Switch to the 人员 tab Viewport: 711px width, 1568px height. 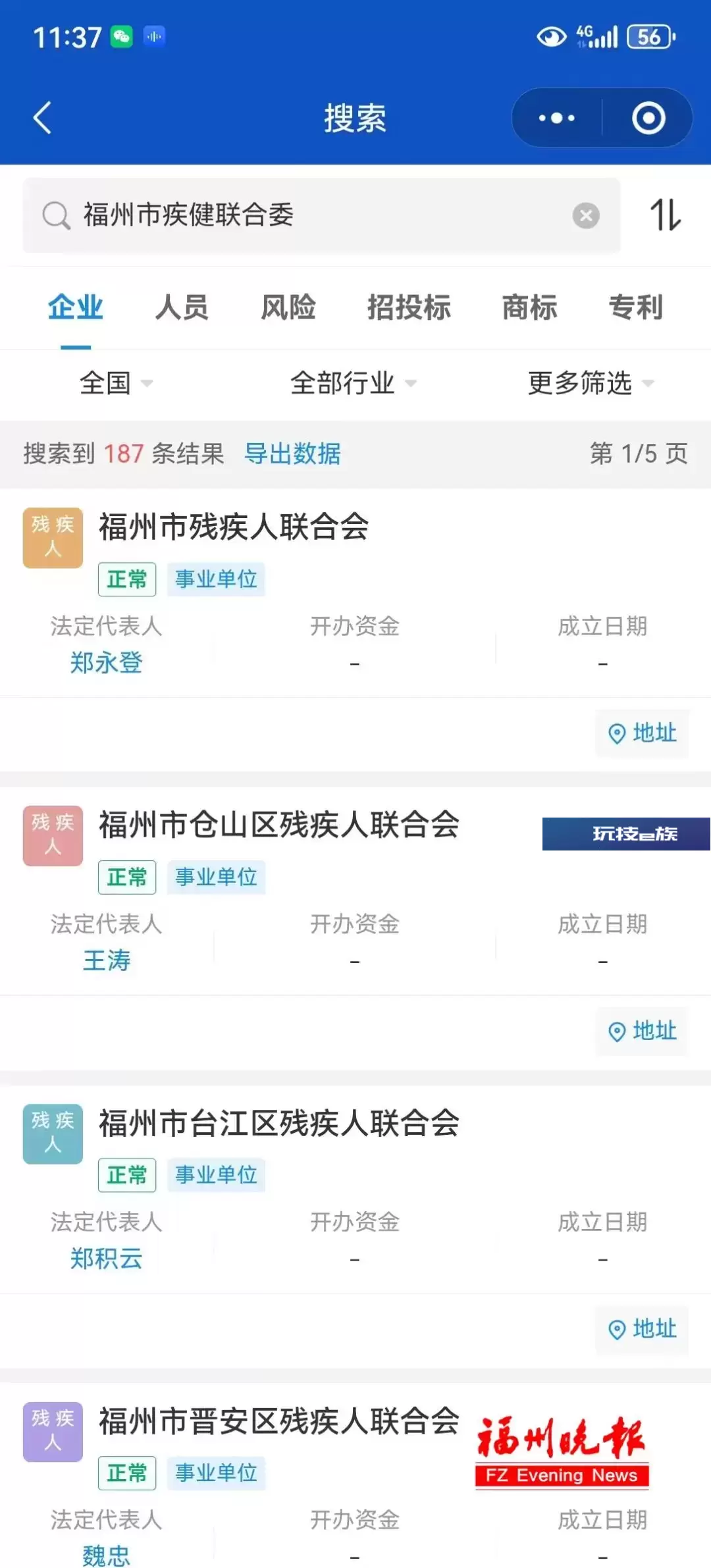[x=182, y=307]
